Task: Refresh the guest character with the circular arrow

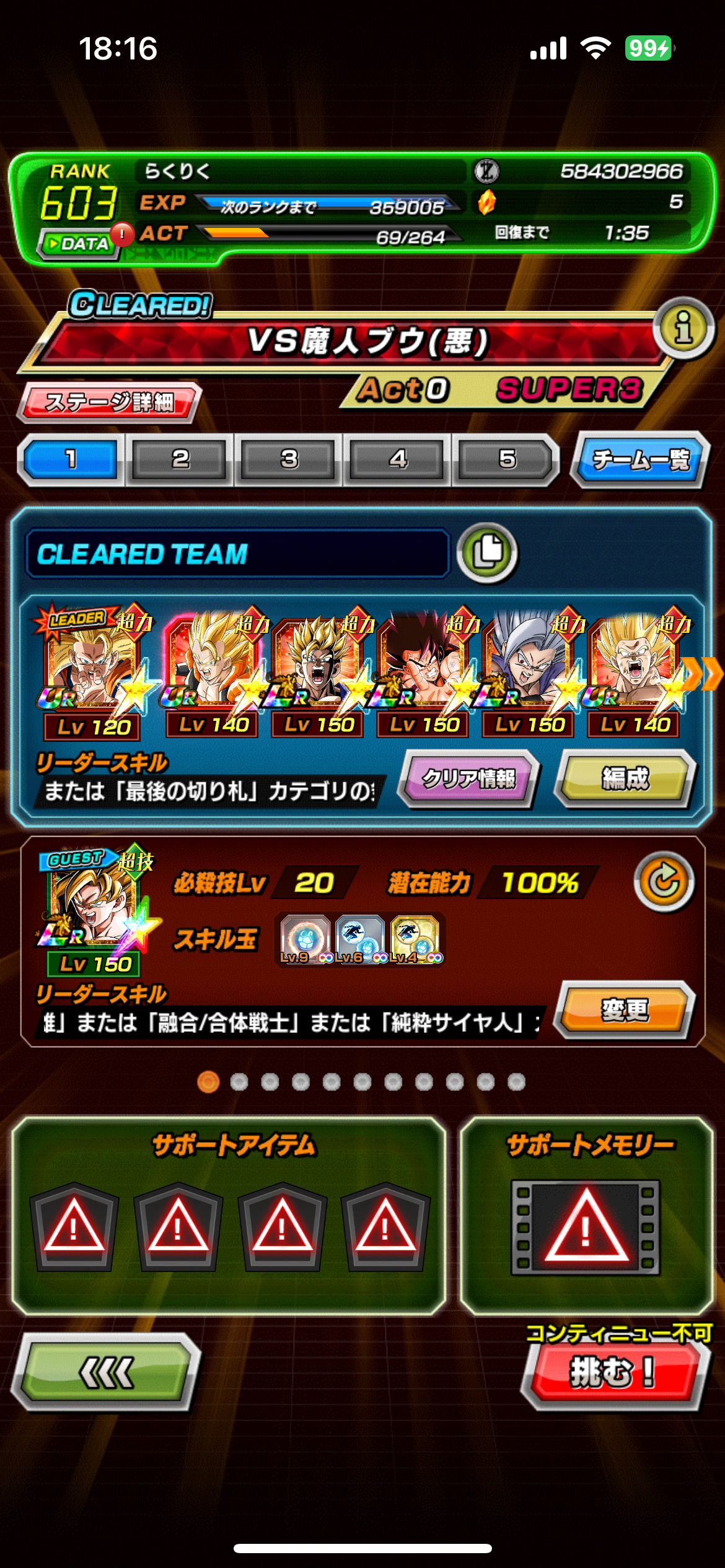Action: tap(664, 882)
